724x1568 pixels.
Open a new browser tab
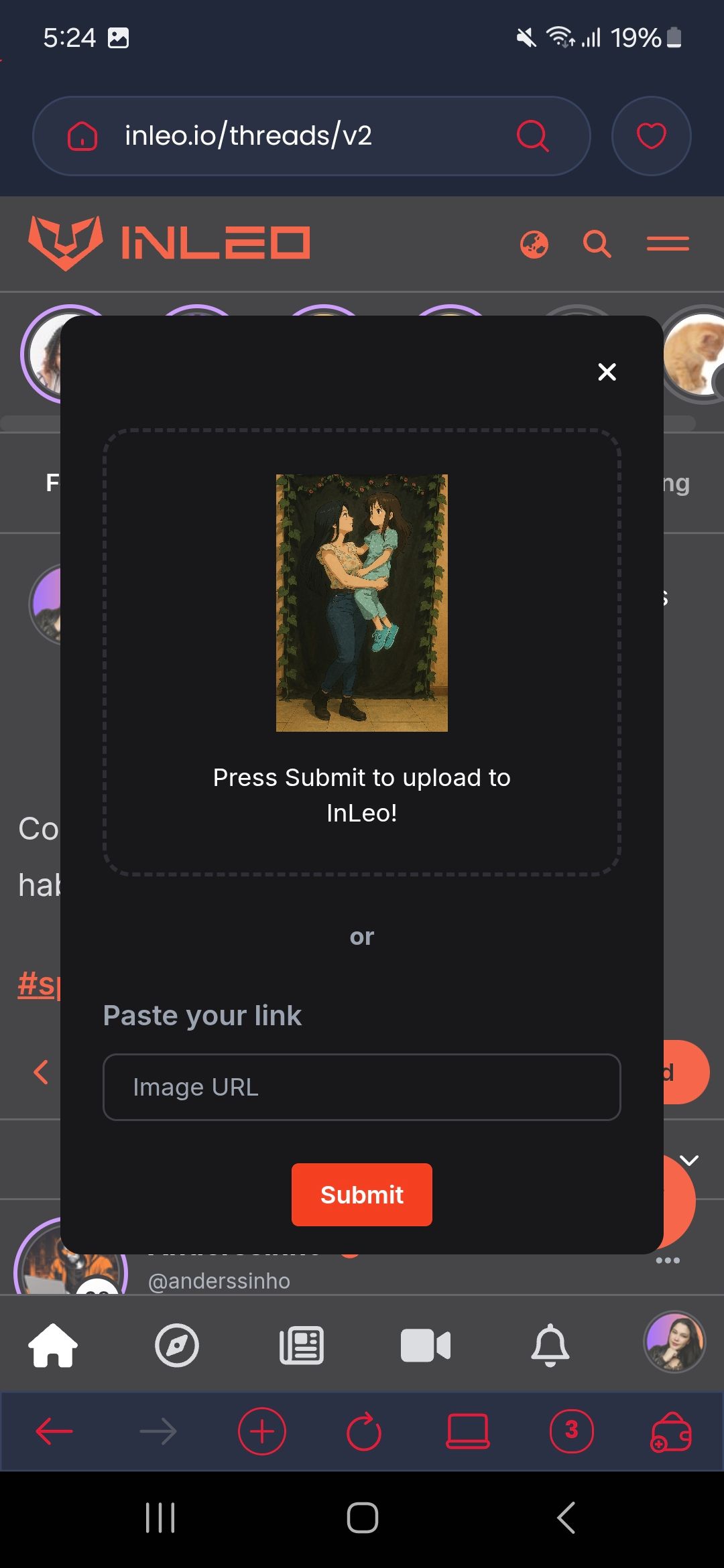[x=261, y=1431]
